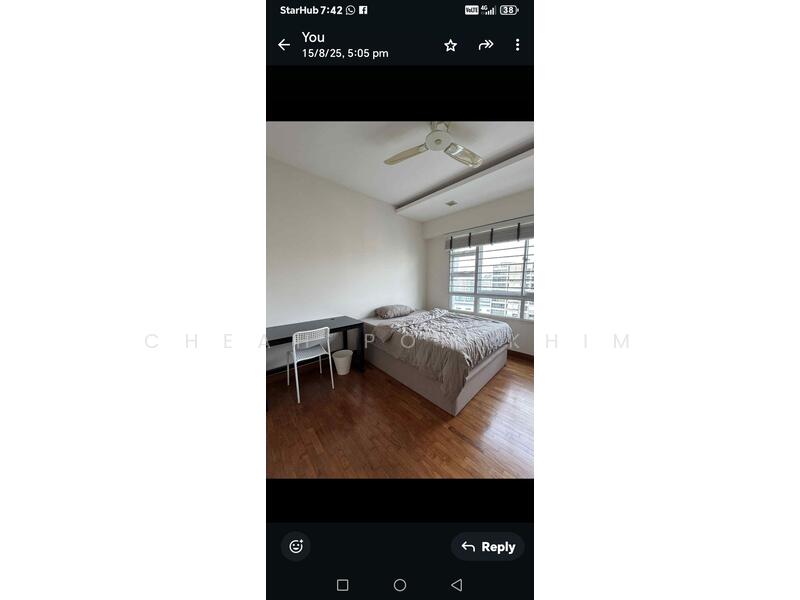Star this photo message
Viewport: 800px width, 600px height.
tap(450, 45)
